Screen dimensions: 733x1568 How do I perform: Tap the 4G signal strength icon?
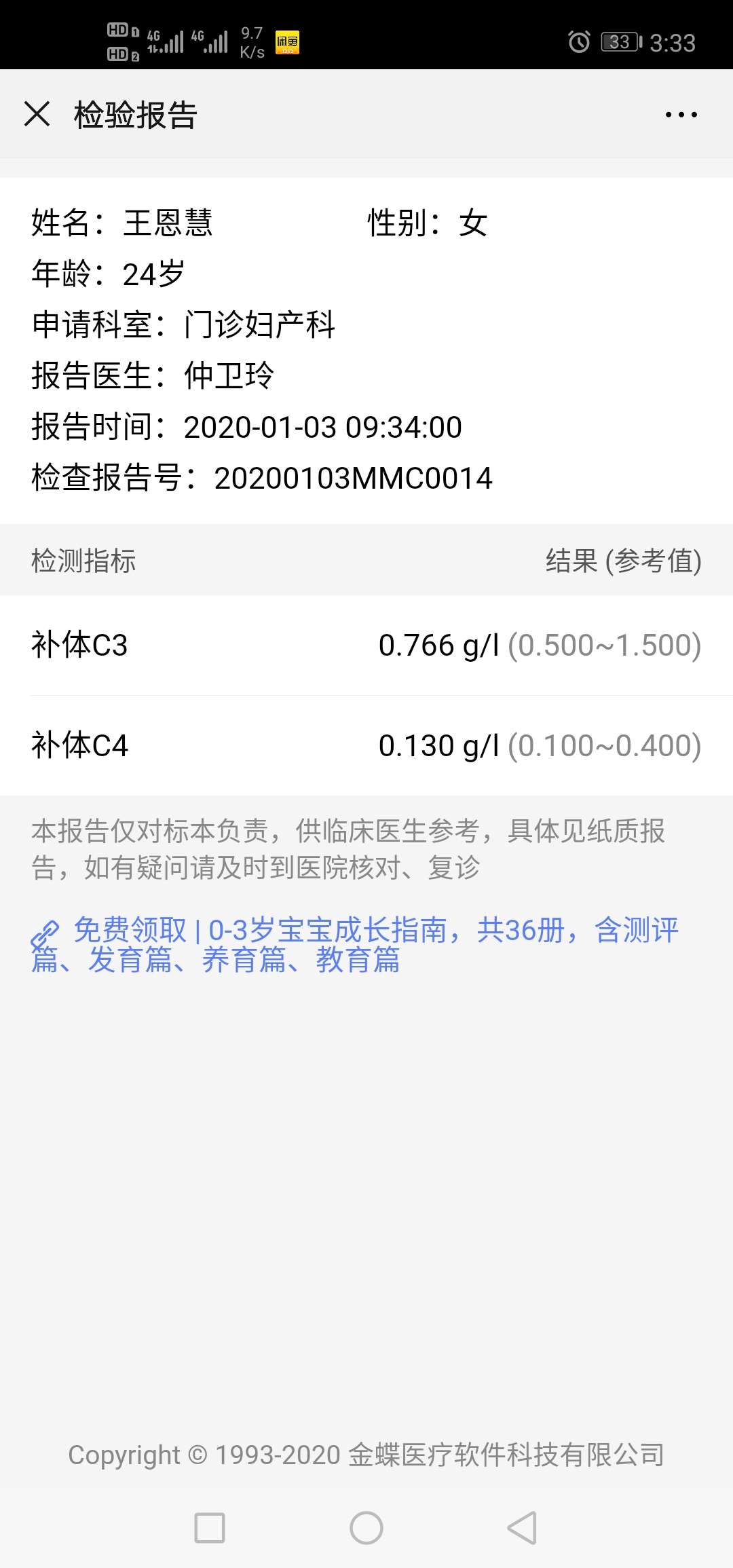[x=168, y=41]
